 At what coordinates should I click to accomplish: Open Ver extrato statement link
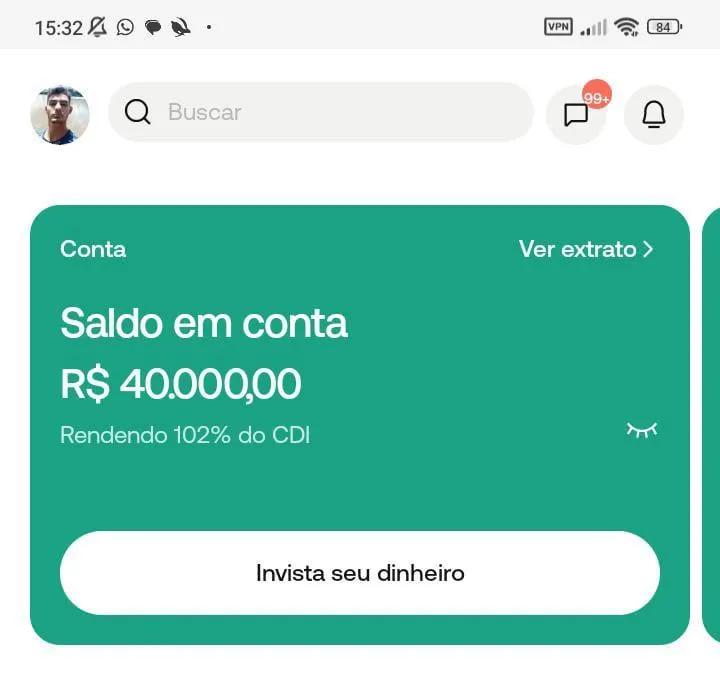point(586,249)
